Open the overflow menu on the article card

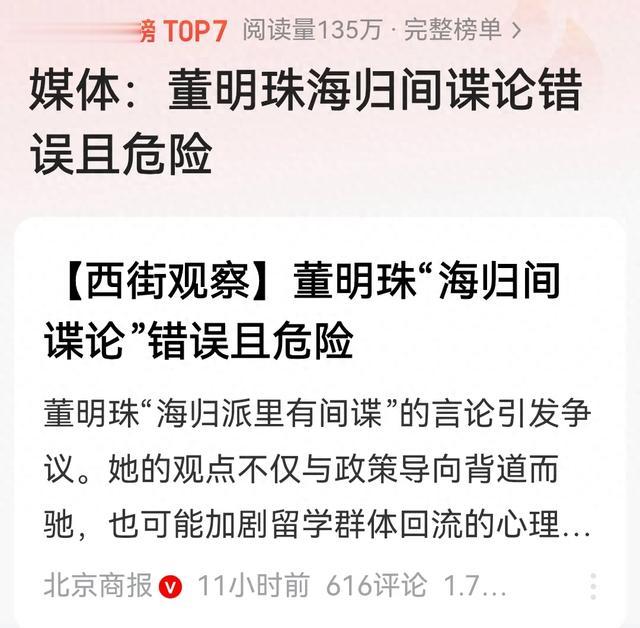[593, 586]
